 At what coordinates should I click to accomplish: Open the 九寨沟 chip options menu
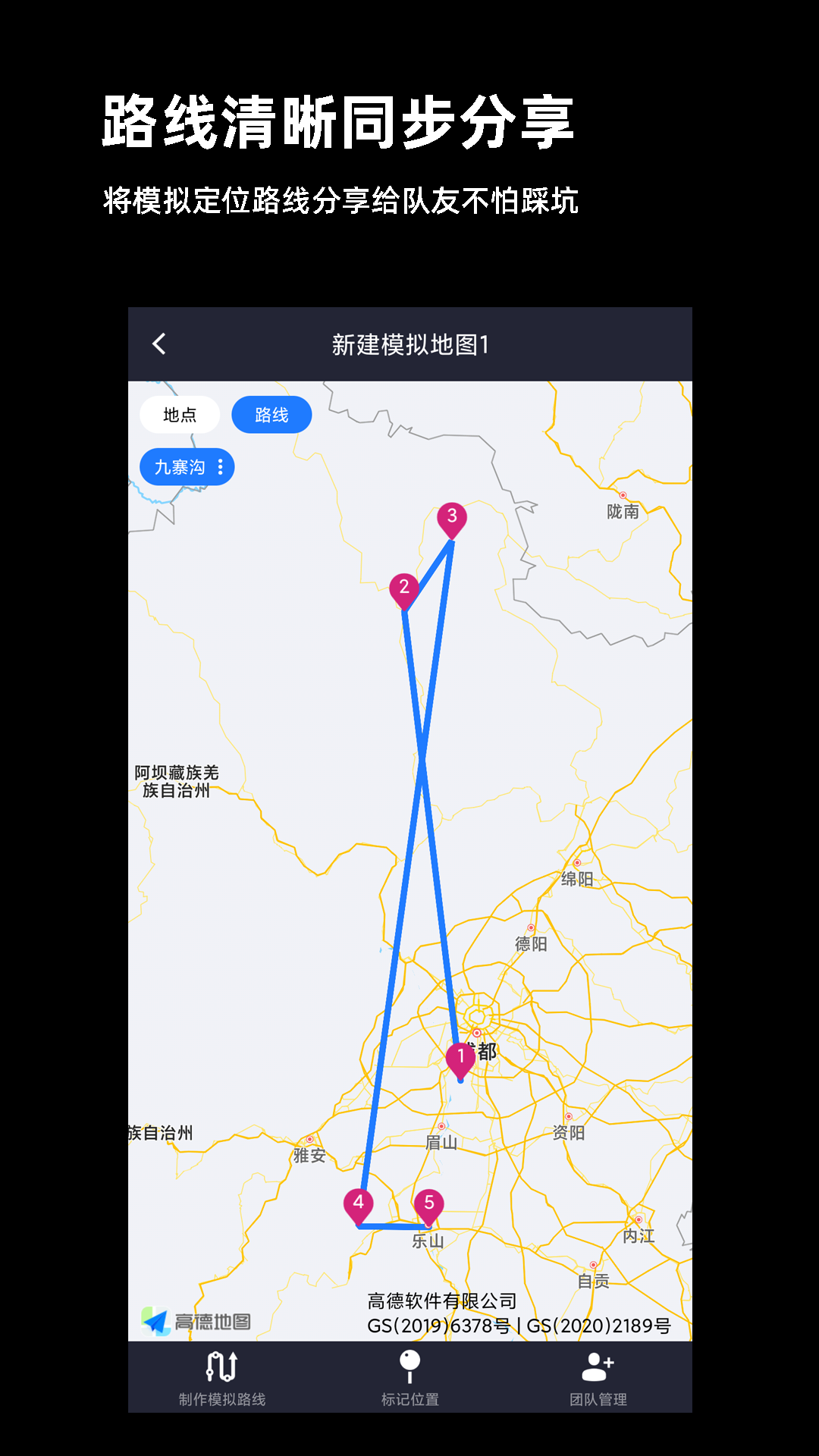tap(221, 467)
